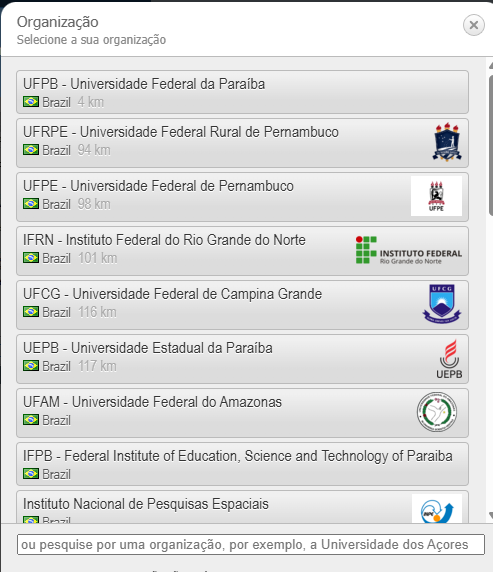493x572 pixels.
Task: Select IFRN - Instituto Federal do Rio Grande do Norte
Action: pos(242,251)
